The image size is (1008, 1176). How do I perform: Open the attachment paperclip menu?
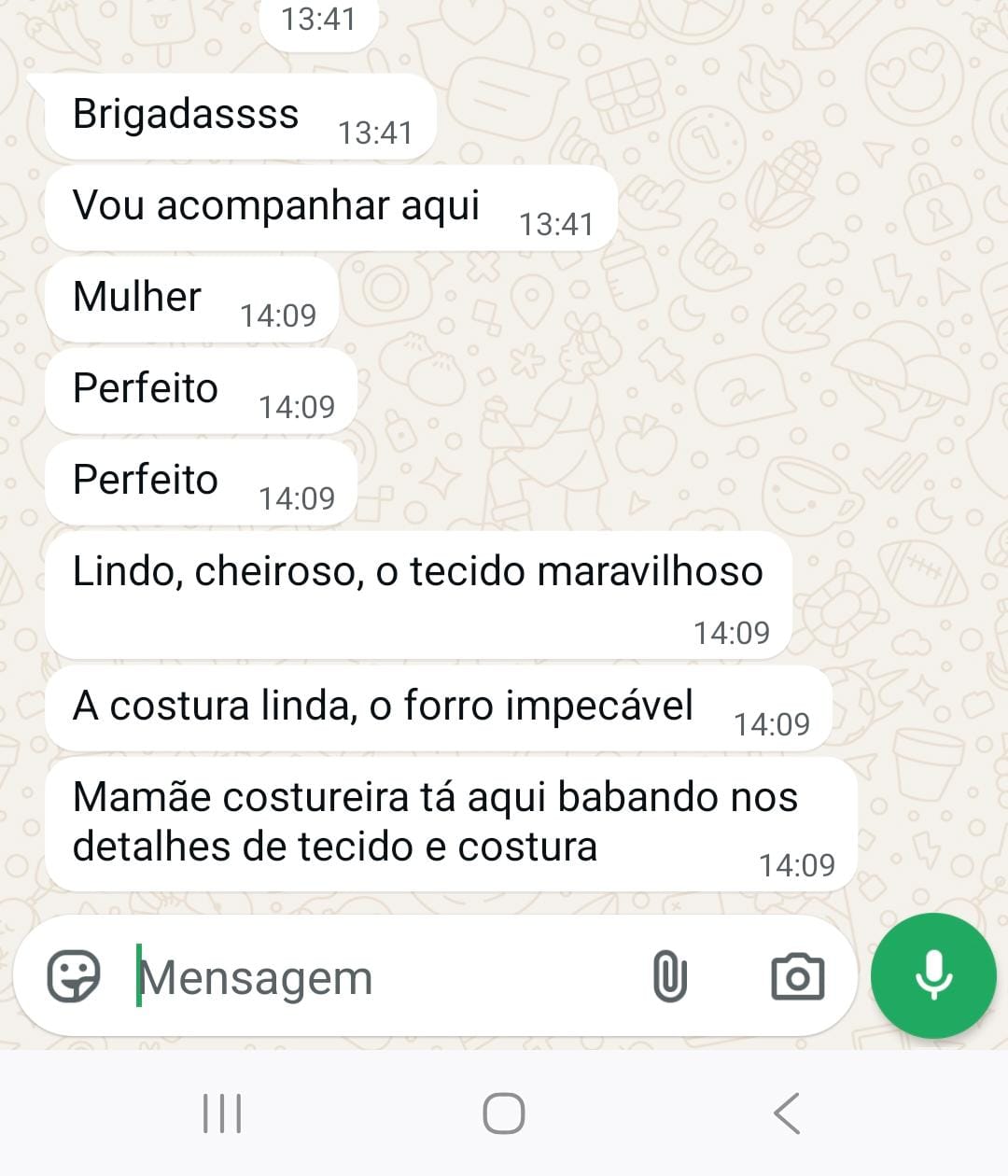pyautogui.click(x=669, y=976)
